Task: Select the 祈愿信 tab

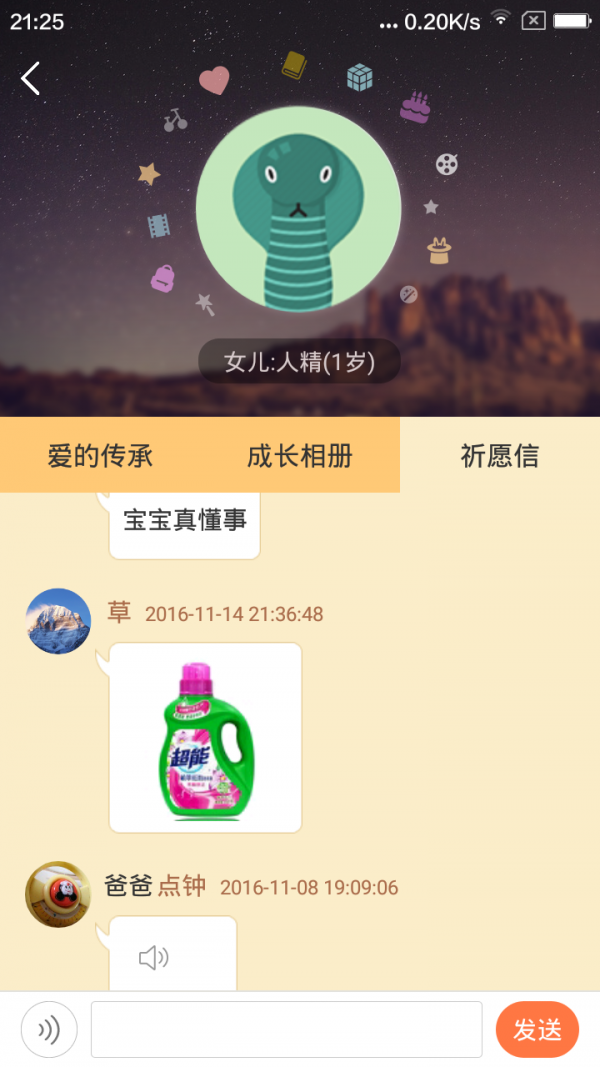Action: 499,456
